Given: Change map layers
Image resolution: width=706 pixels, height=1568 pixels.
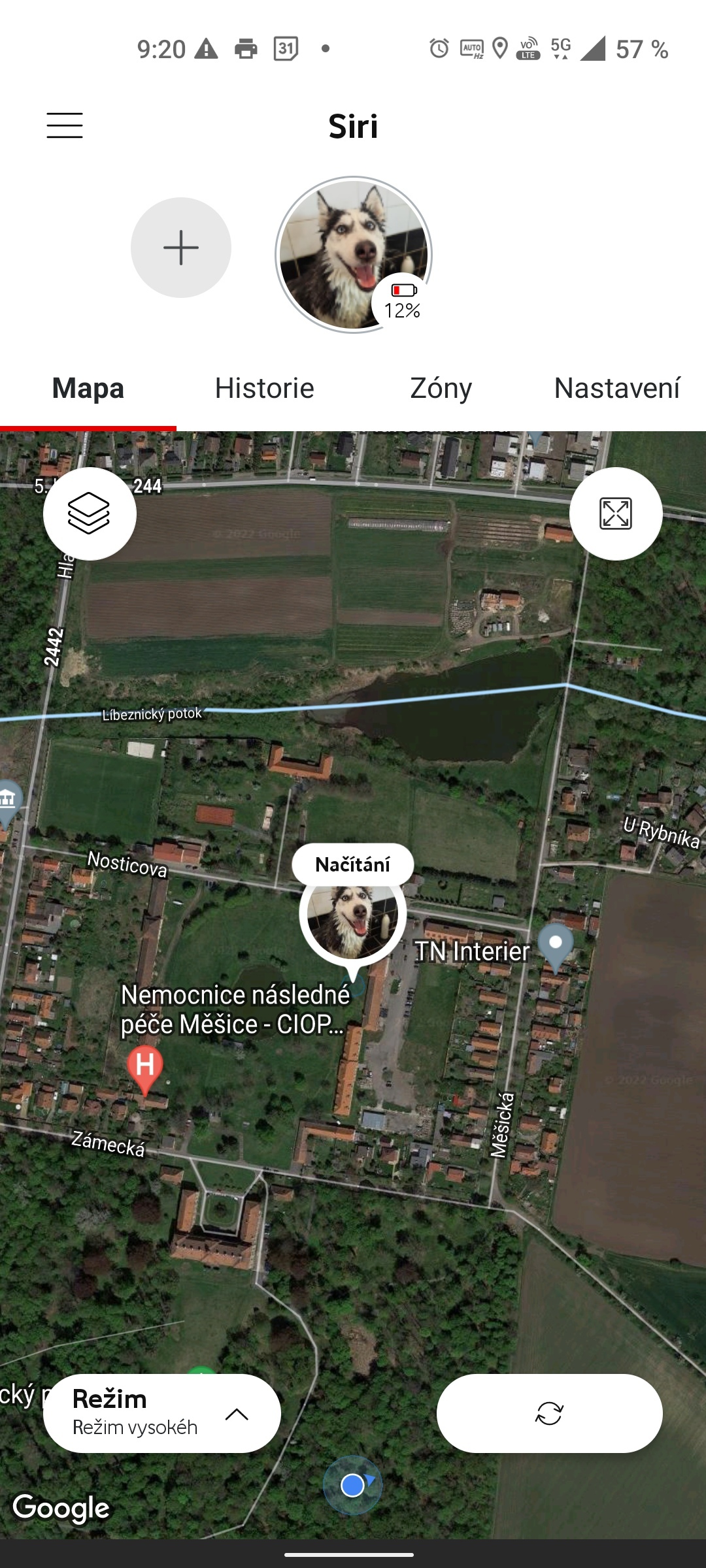Looking at the screenshot, I should point(90,514).
